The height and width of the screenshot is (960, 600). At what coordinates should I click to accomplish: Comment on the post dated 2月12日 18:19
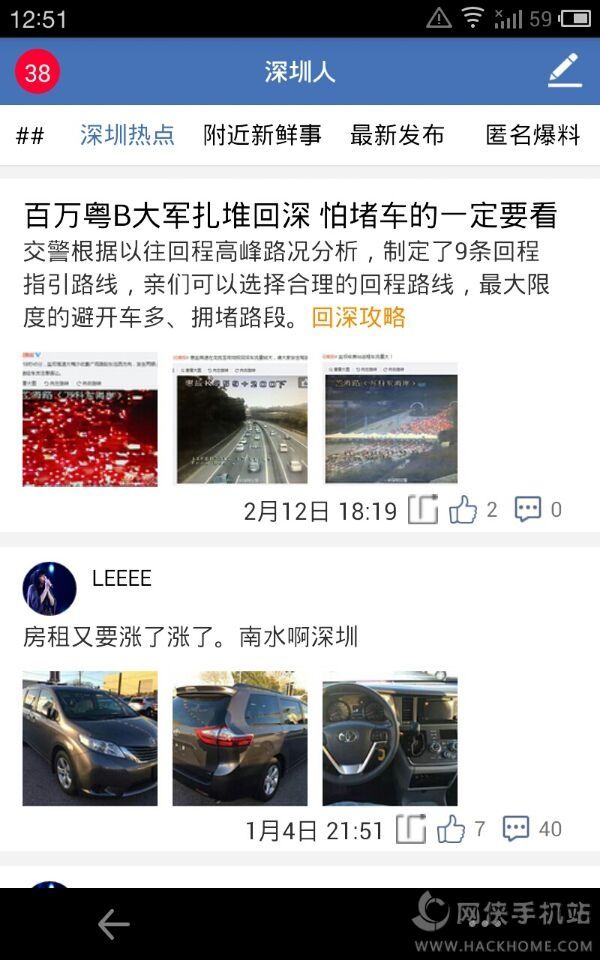pyautogui.click(x=528, y=510)
